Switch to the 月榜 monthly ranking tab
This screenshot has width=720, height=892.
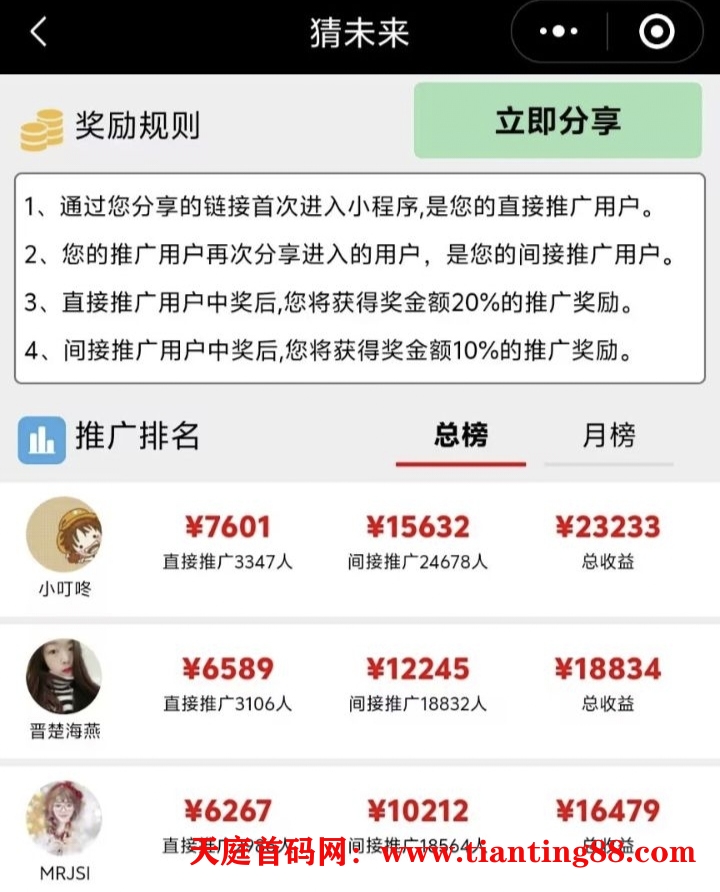(608, 436)
